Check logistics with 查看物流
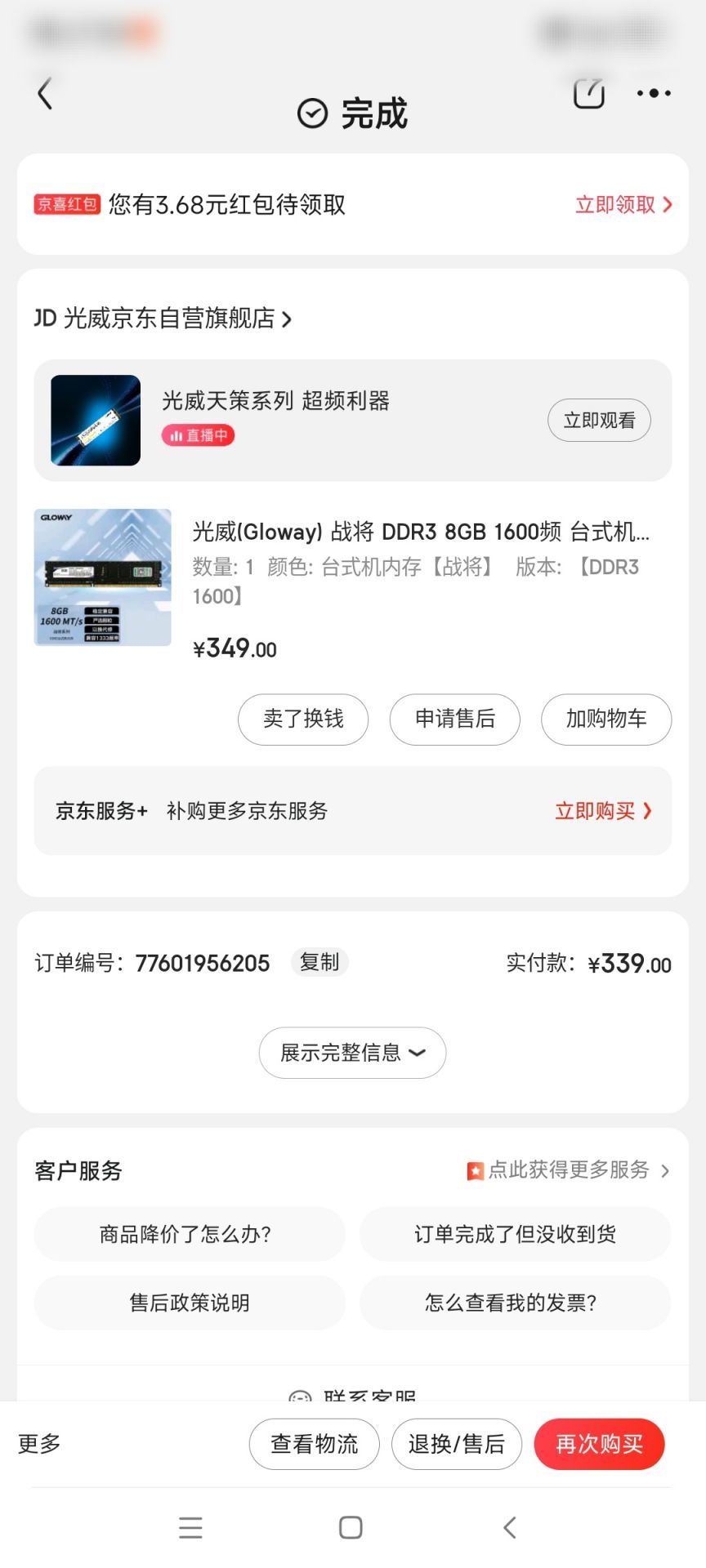 coord(315,1444)
